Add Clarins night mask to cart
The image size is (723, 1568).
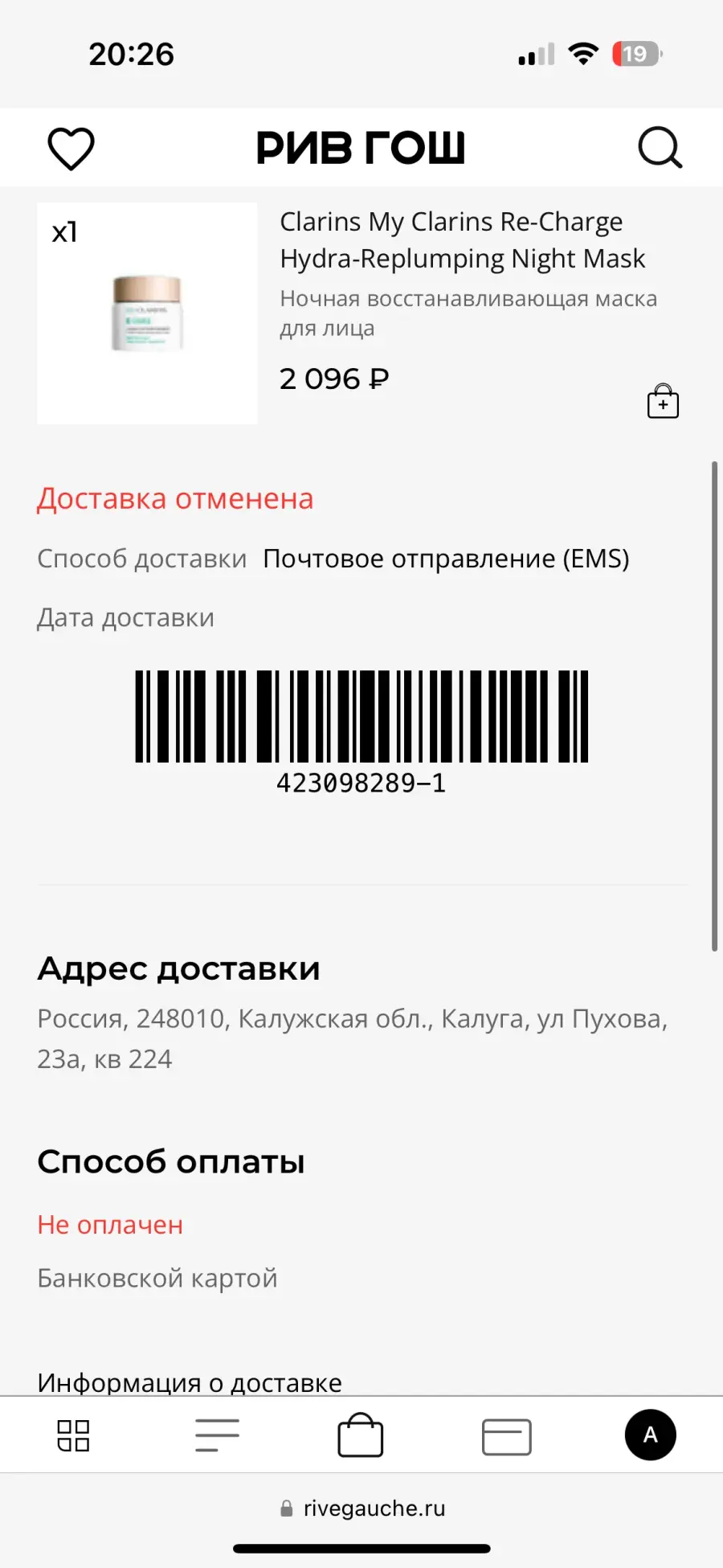(663, 401)
